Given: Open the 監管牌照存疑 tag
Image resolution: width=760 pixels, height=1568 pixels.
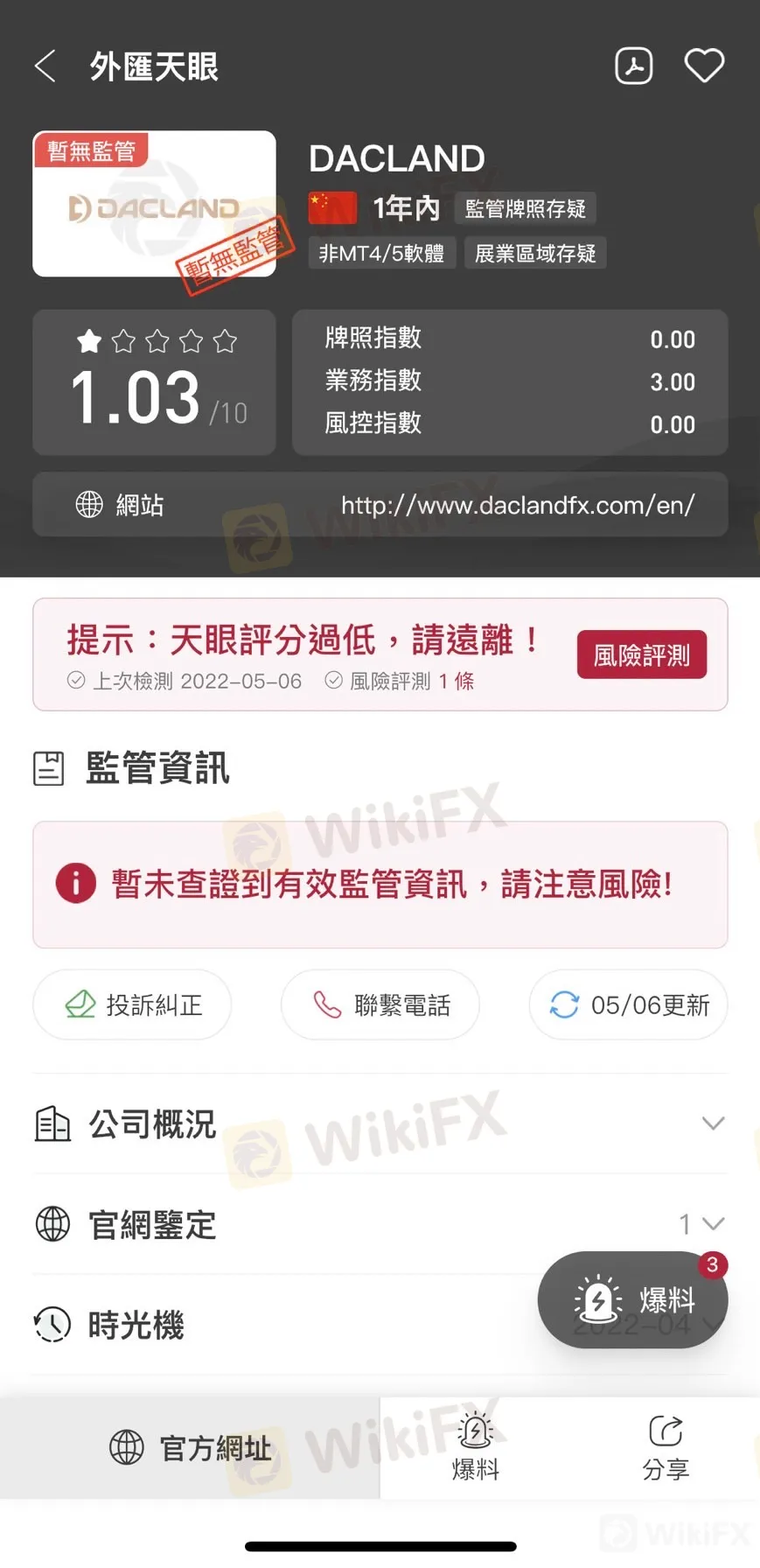Looking at the screenshot, I should point(526,208).
